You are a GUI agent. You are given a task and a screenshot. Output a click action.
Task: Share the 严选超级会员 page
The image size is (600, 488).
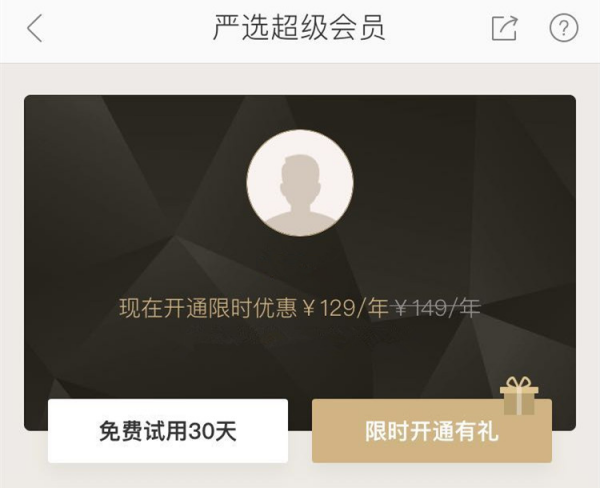[505, 29]
